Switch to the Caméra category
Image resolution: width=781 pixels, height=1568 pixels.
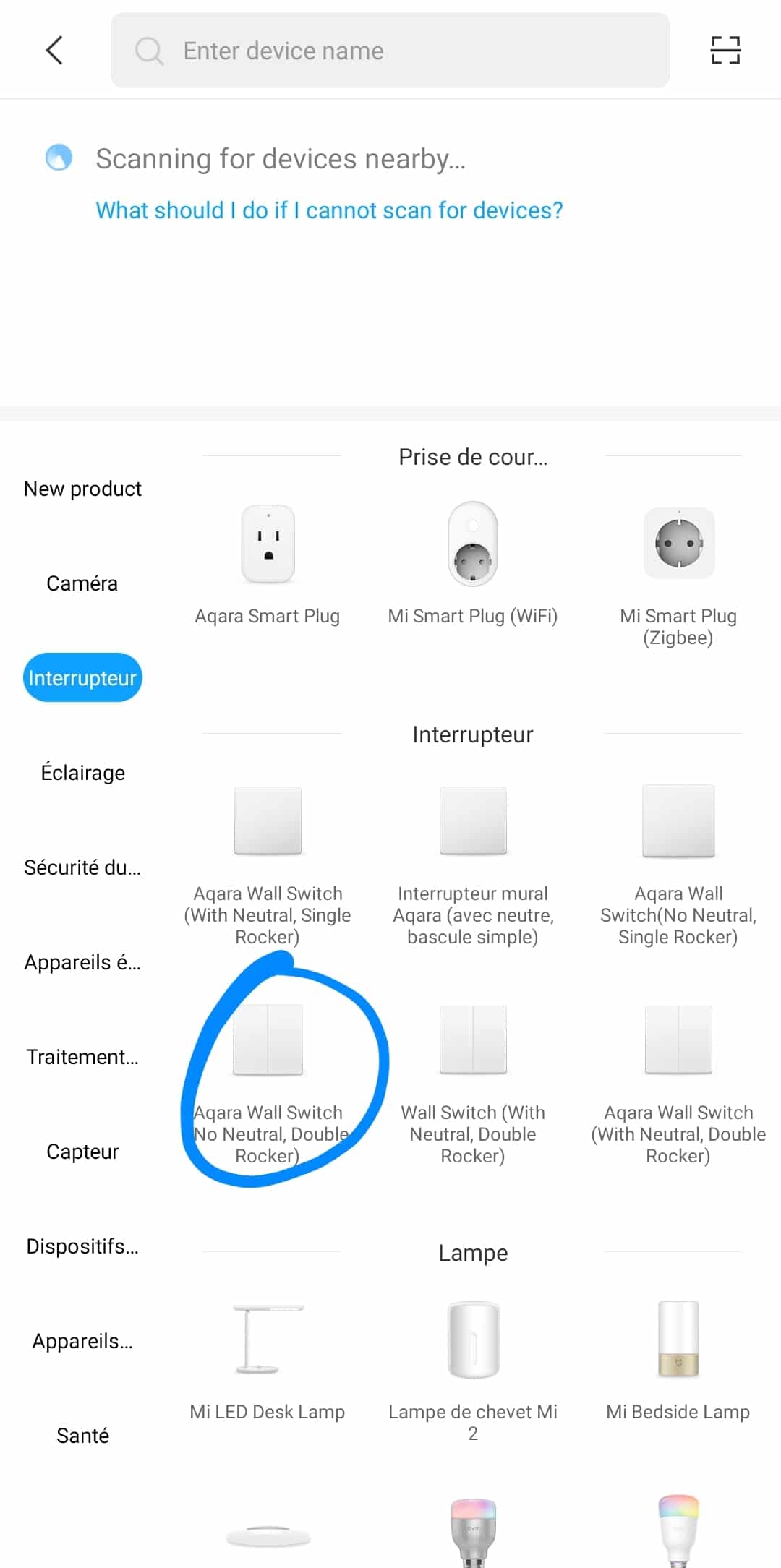82,583
